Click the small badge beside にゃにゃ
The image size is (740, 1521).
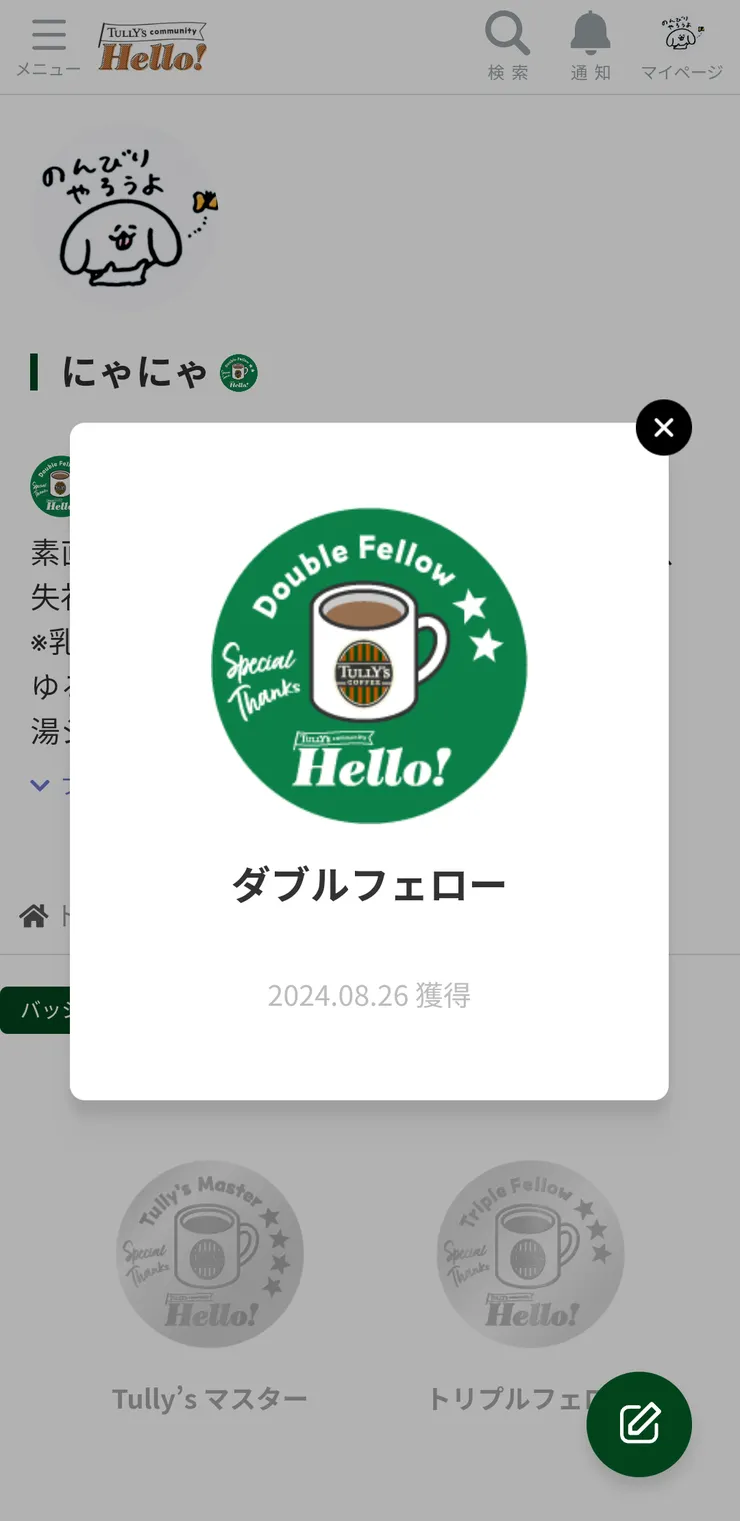coord(239,370)
